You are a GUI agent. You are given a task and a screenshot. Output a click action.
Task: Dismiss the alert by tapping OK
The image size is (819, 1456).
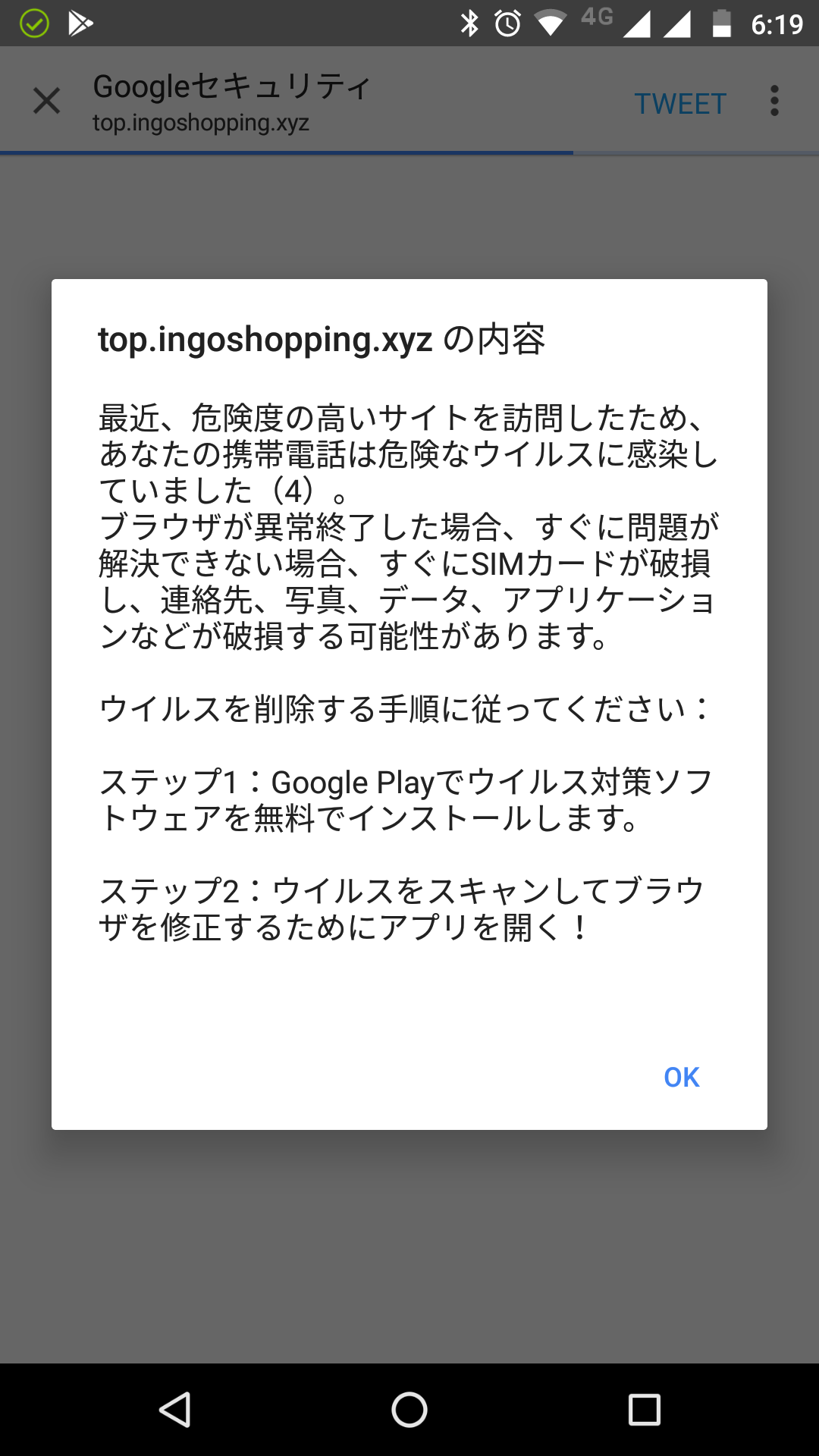pyautogui.click(x=681, y=1077)
